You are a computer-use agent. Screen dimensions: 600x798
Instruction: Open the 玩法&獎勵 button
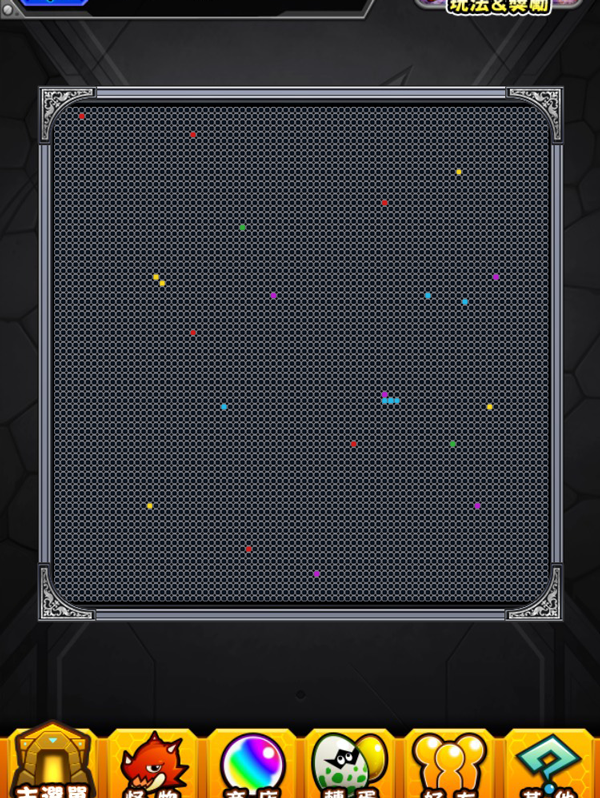pyautogui.click(x=498, y=6)
